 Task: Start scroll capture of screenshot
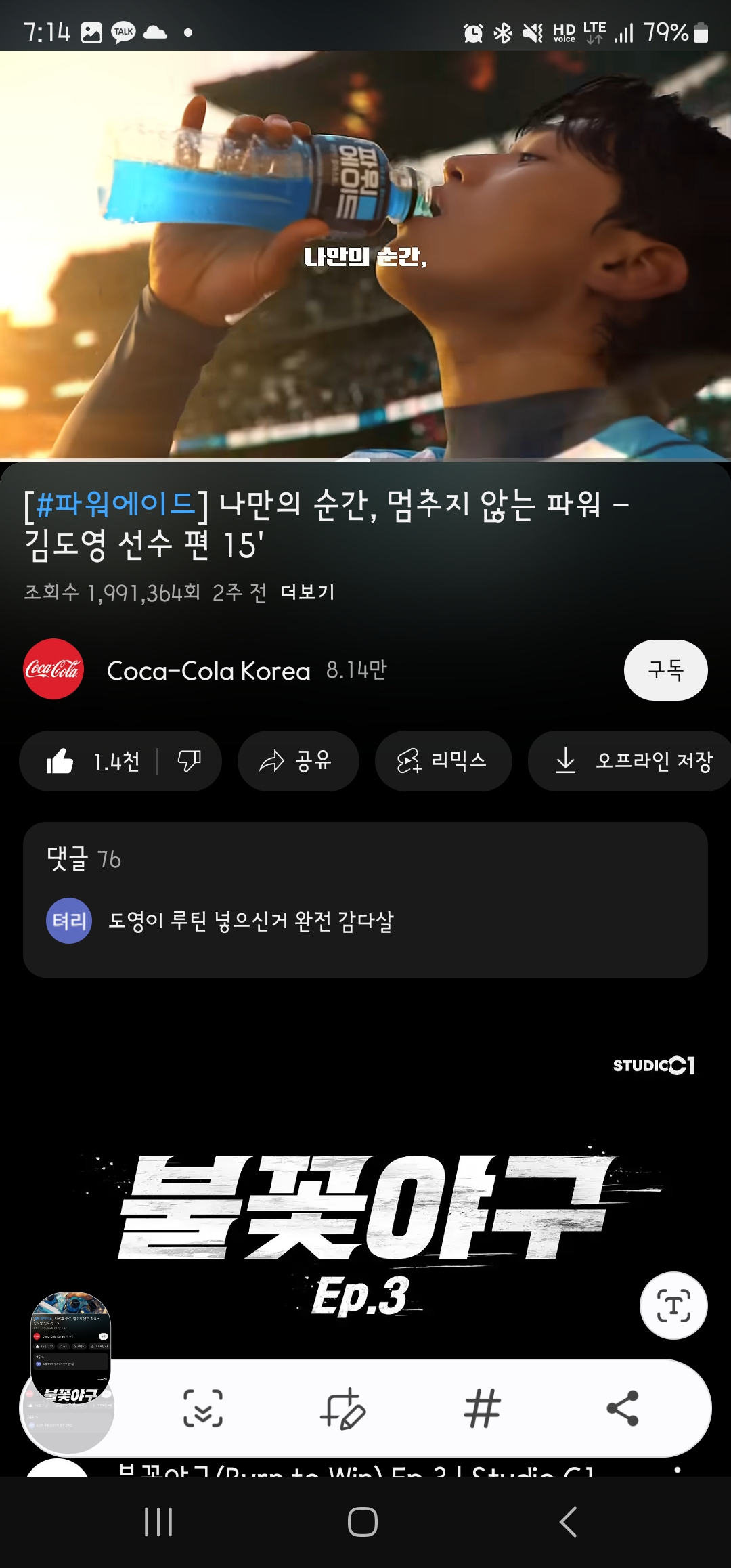[203, 1408]
